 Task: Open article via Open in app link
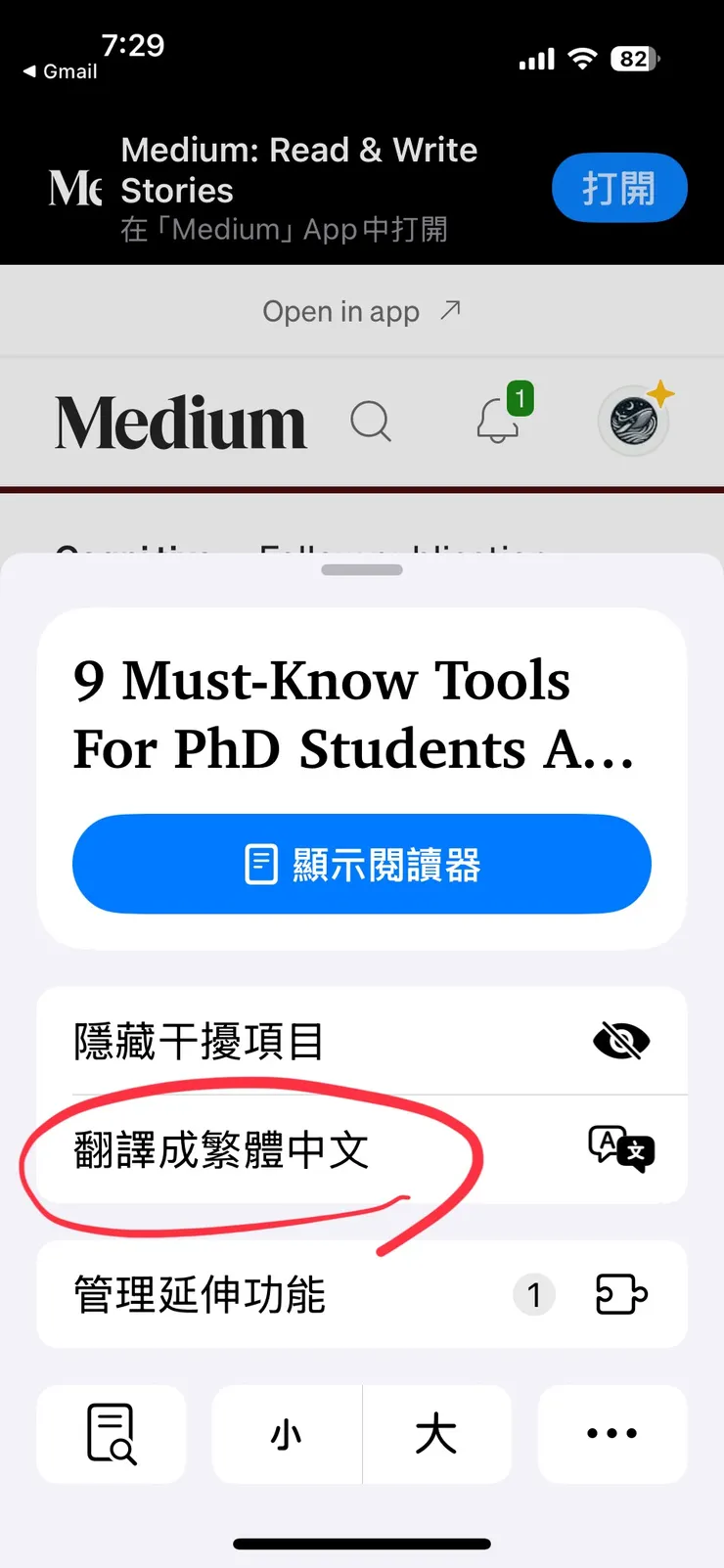tap(361, 312)
